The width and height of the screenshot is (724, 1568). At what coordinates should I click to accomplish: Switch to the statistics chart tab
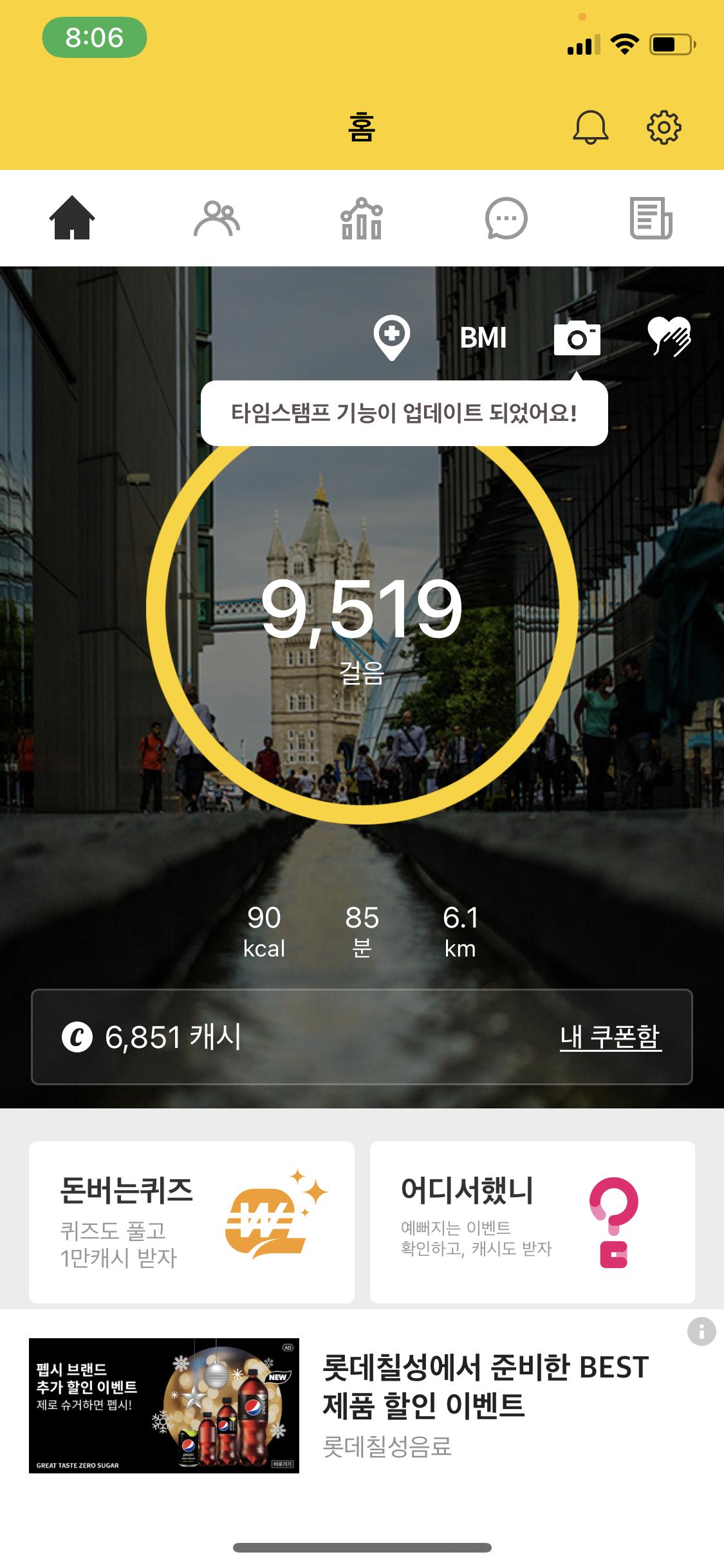[x=361, y=219]
